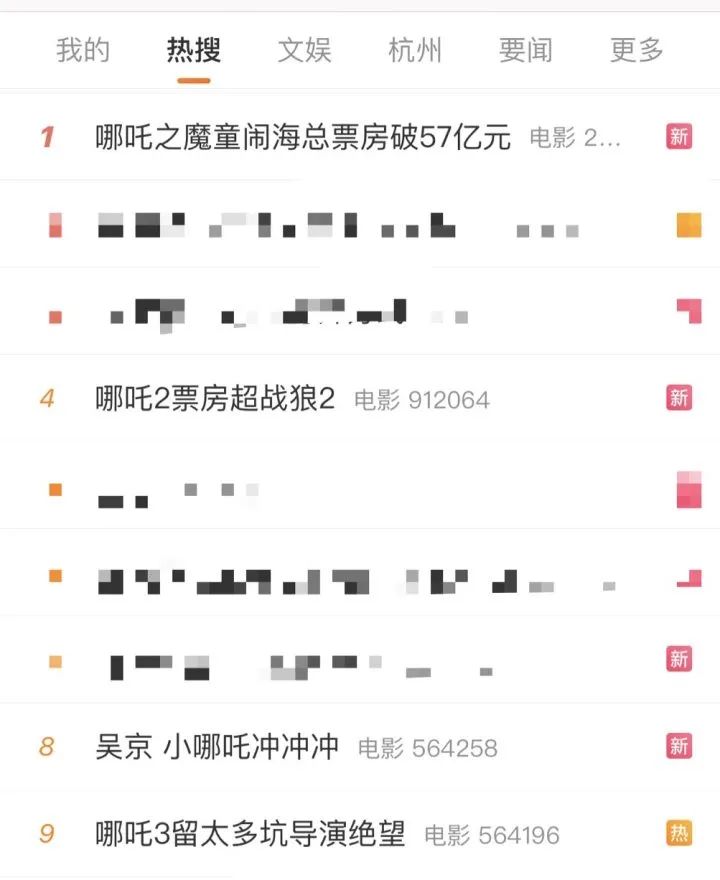720x880 pixels.
Task: Select the 热搜 tab
Action: coord(194,50)
